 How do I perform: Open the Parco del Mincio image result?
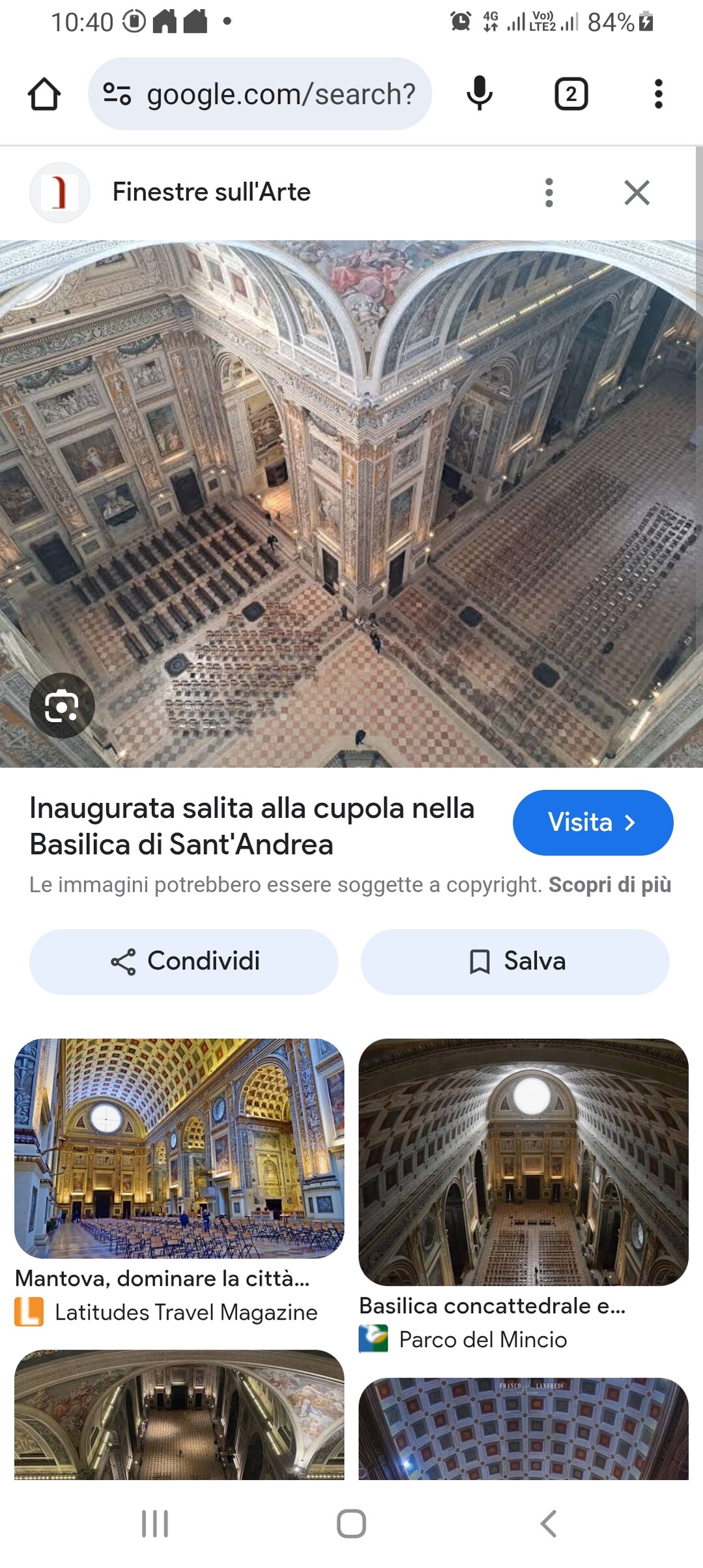[523, 1161]
